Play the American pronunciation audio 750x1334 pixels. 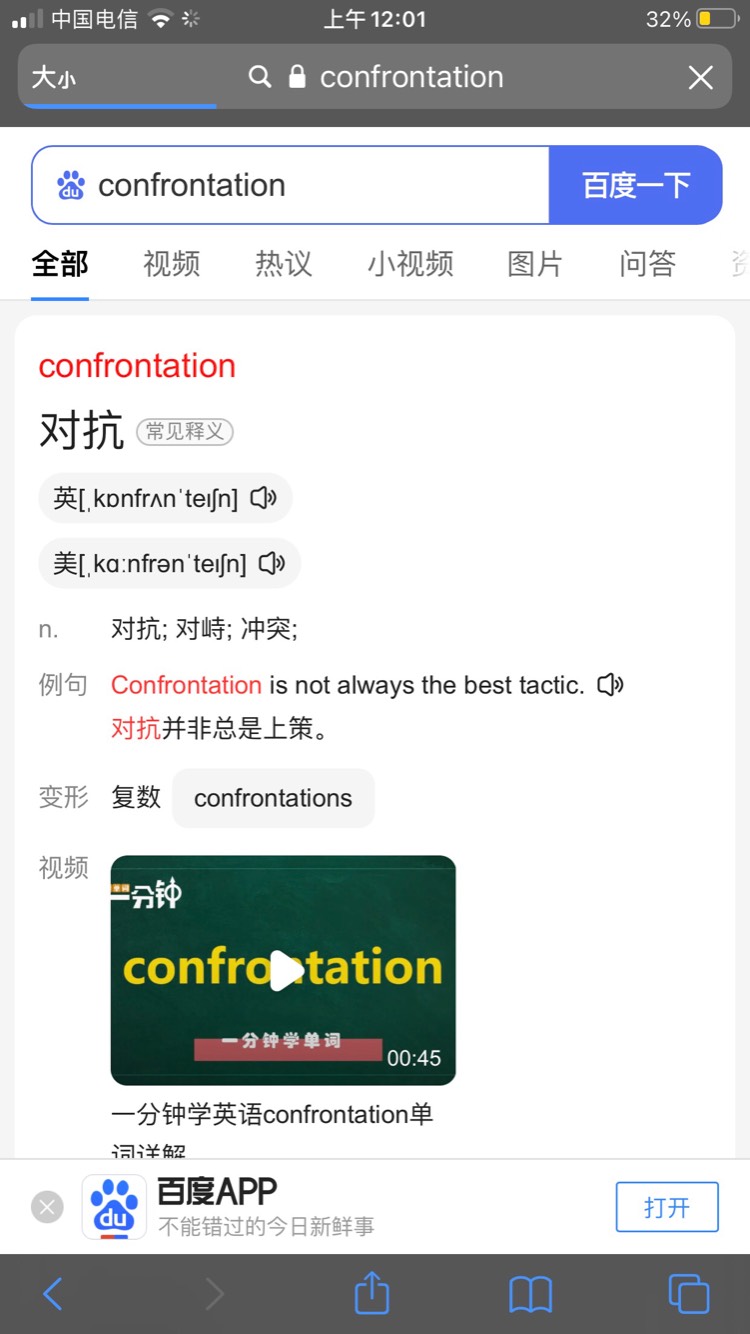(272, 563)
